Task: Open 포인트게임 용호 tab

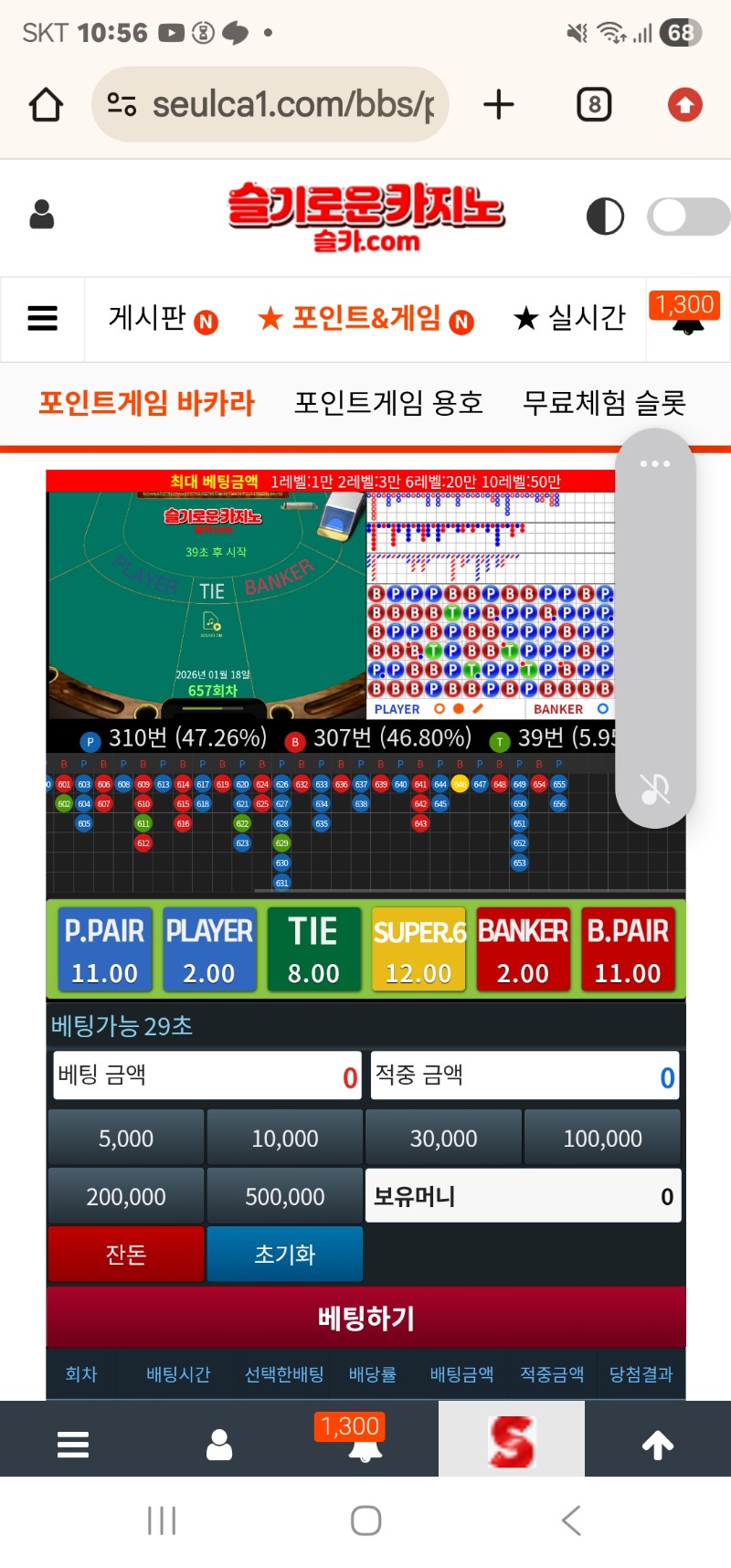Action: tap(388, 403)
